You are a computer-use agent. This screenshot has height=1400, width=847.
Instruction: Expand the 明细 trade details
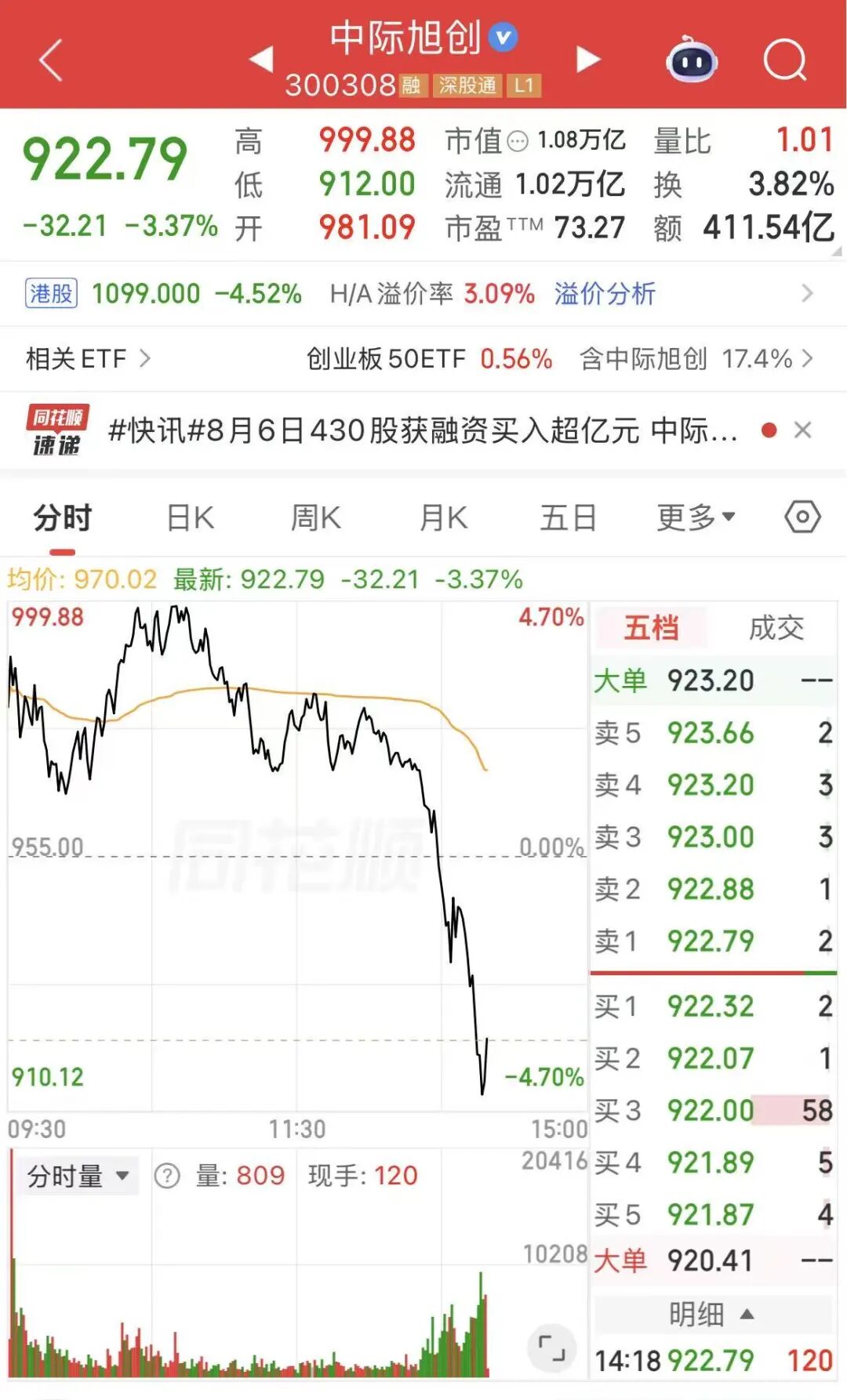pos(712,1314)
